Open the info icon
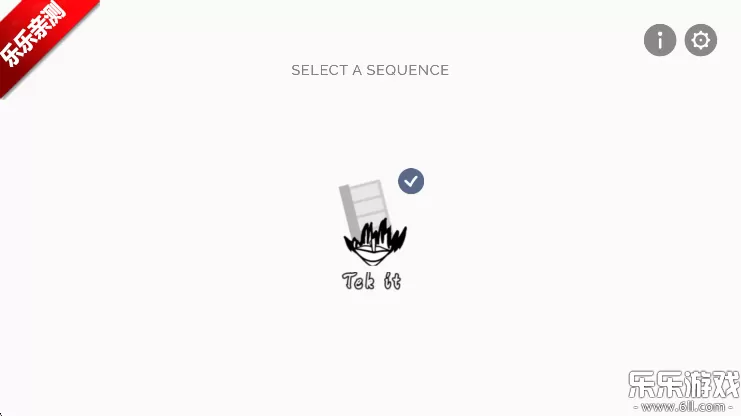Viewport: 741px width, 416px height. pyautogui.click(x=660, y=40)
